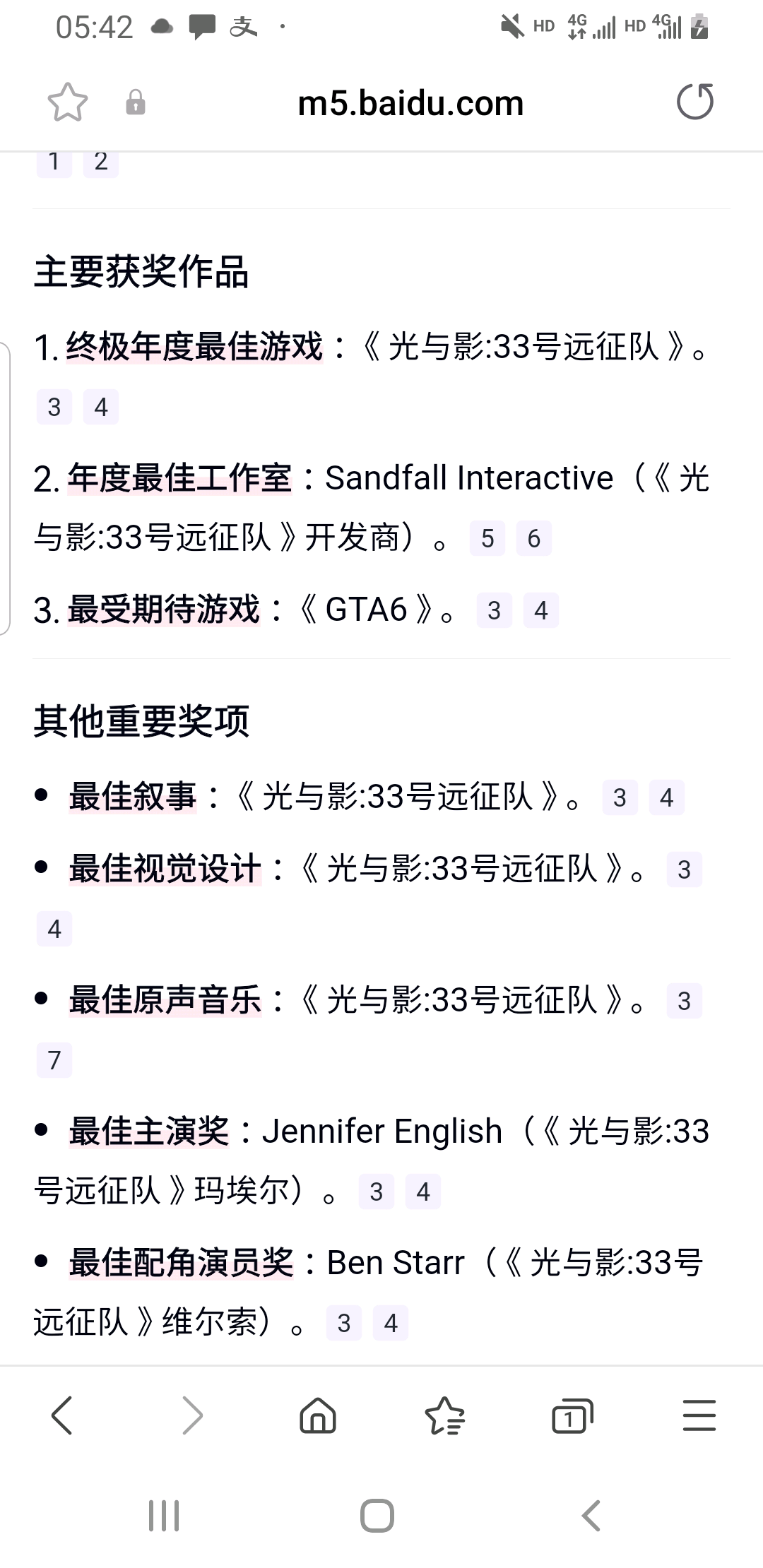The width and height of the screenshot is (763, 1568).
Task: Open the browser menu
Action: [699, 1415]
